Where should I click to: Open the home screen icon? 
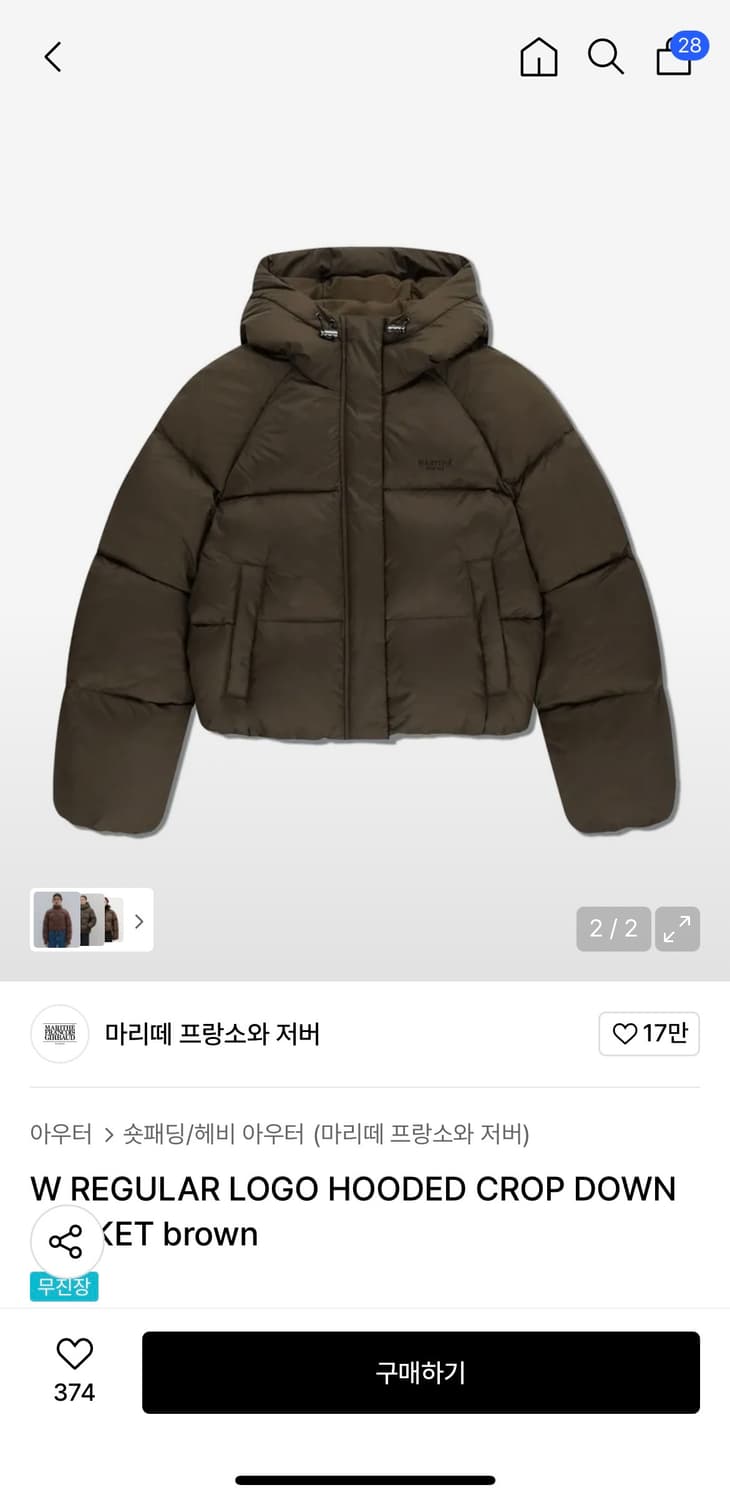539,57
